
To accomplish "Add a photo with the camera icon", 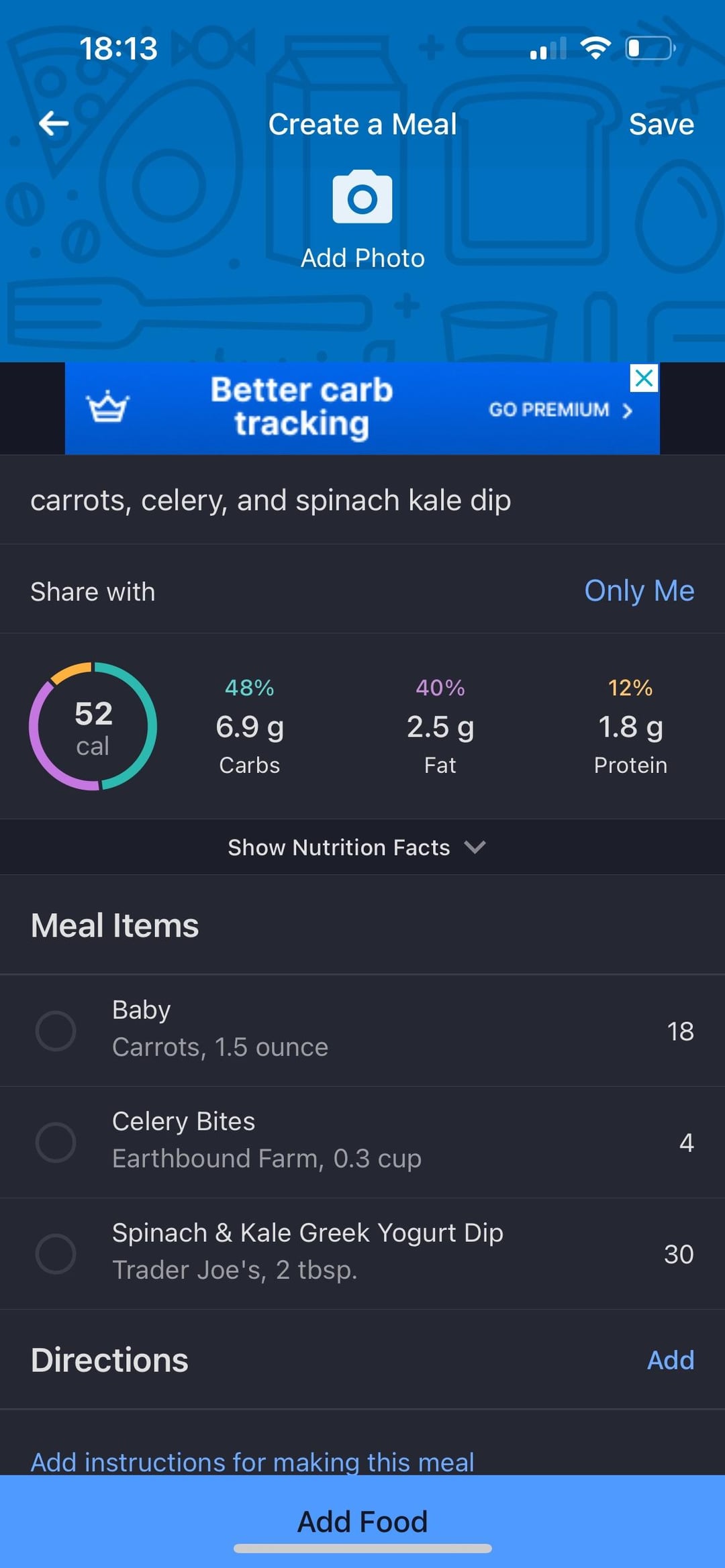I will (x=362, y=197).
